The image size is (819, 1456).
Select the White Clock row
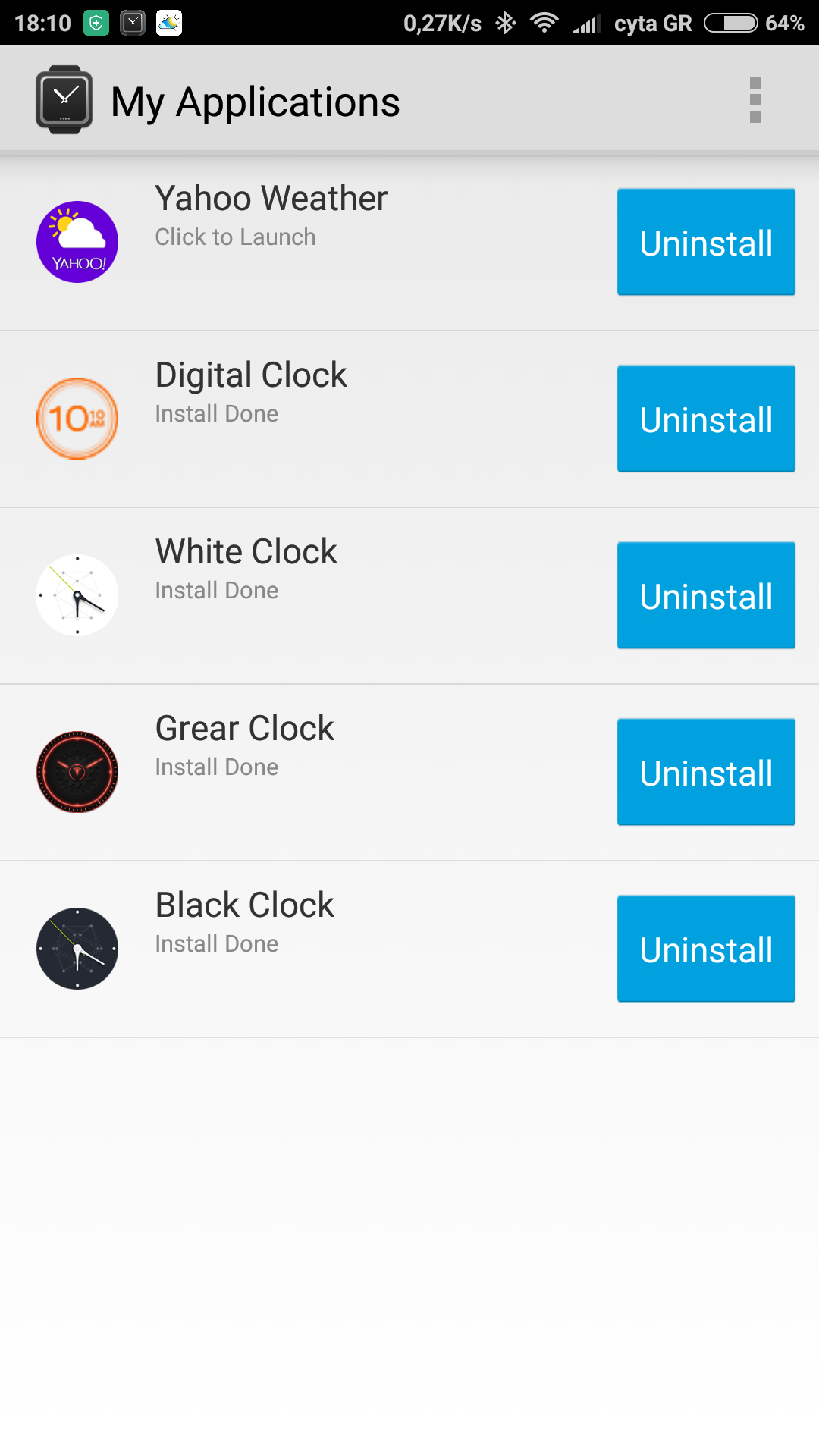click(x=303, y=596)
